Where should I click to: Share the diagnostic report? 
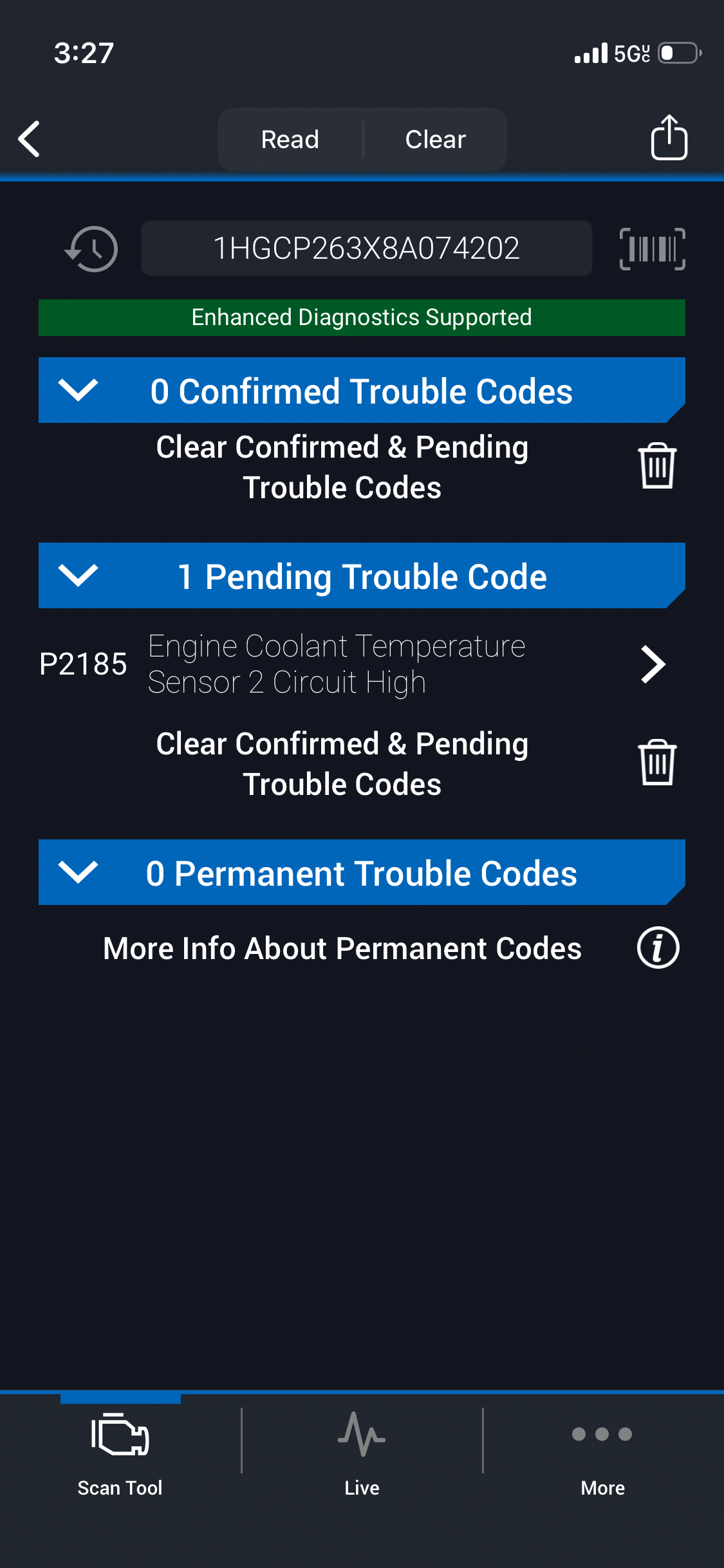pyautogui.click(x=669, y=138)
